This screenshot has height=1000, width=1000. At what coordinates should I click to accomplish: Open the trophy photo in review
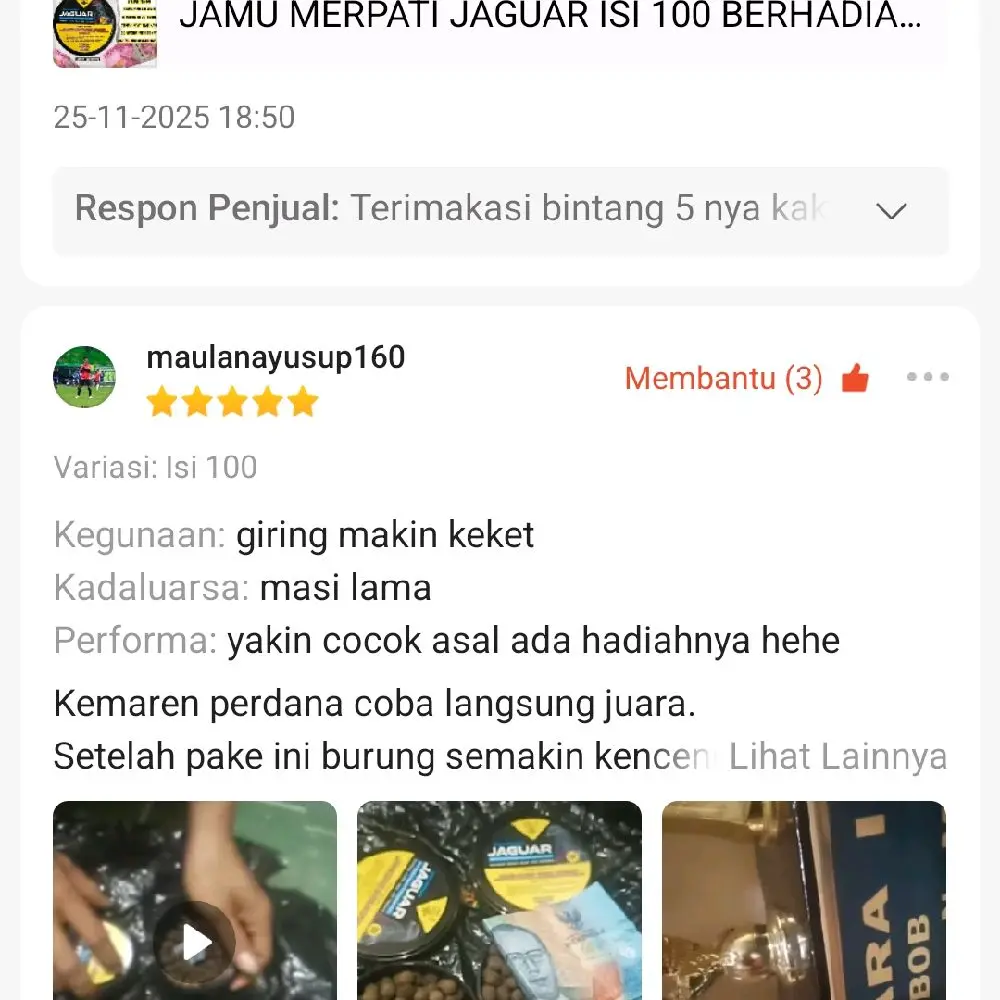click(x=803, y=900)
